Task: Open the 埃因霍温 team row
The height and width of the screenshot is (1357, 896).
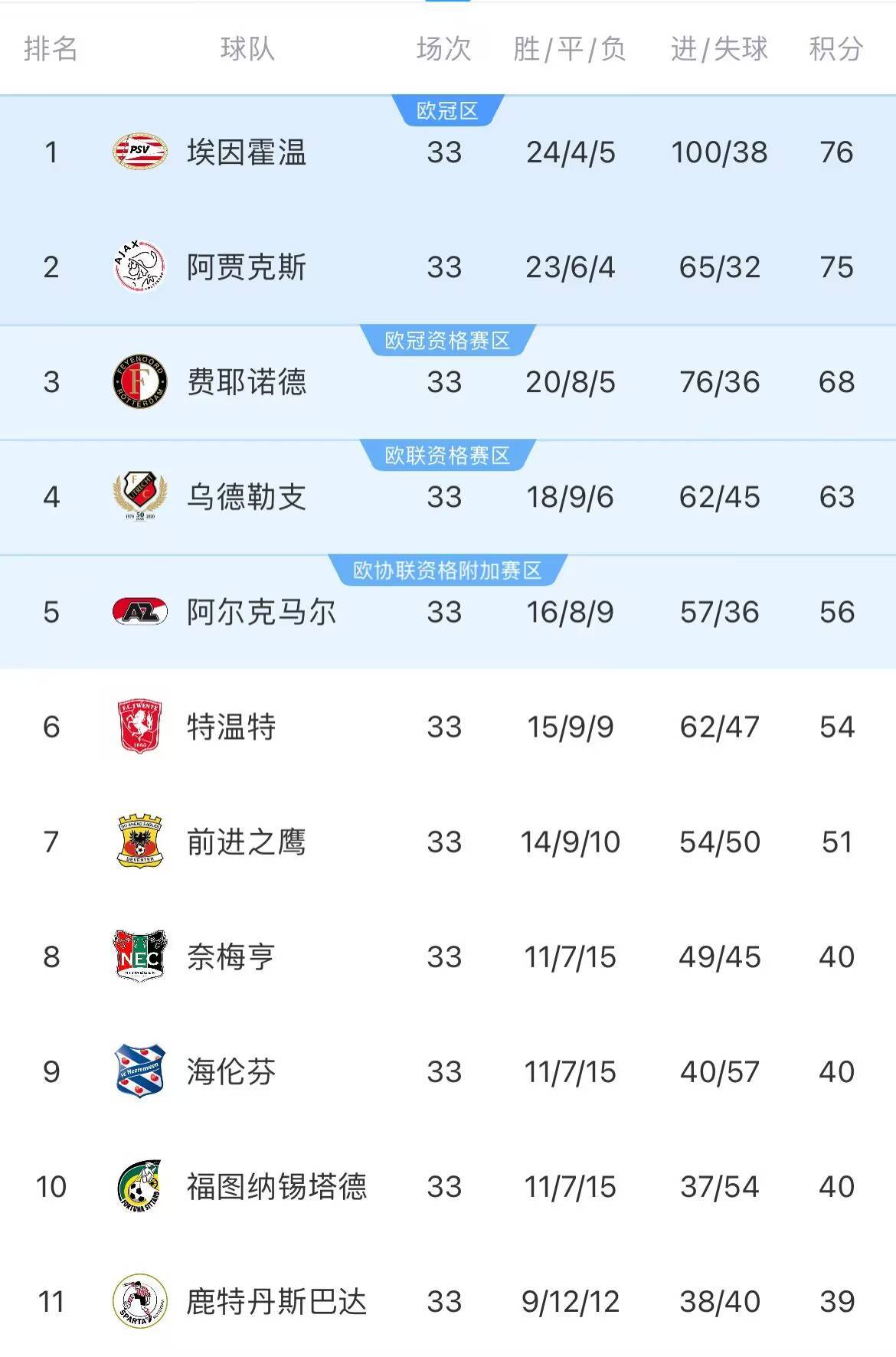Action: 247,152
